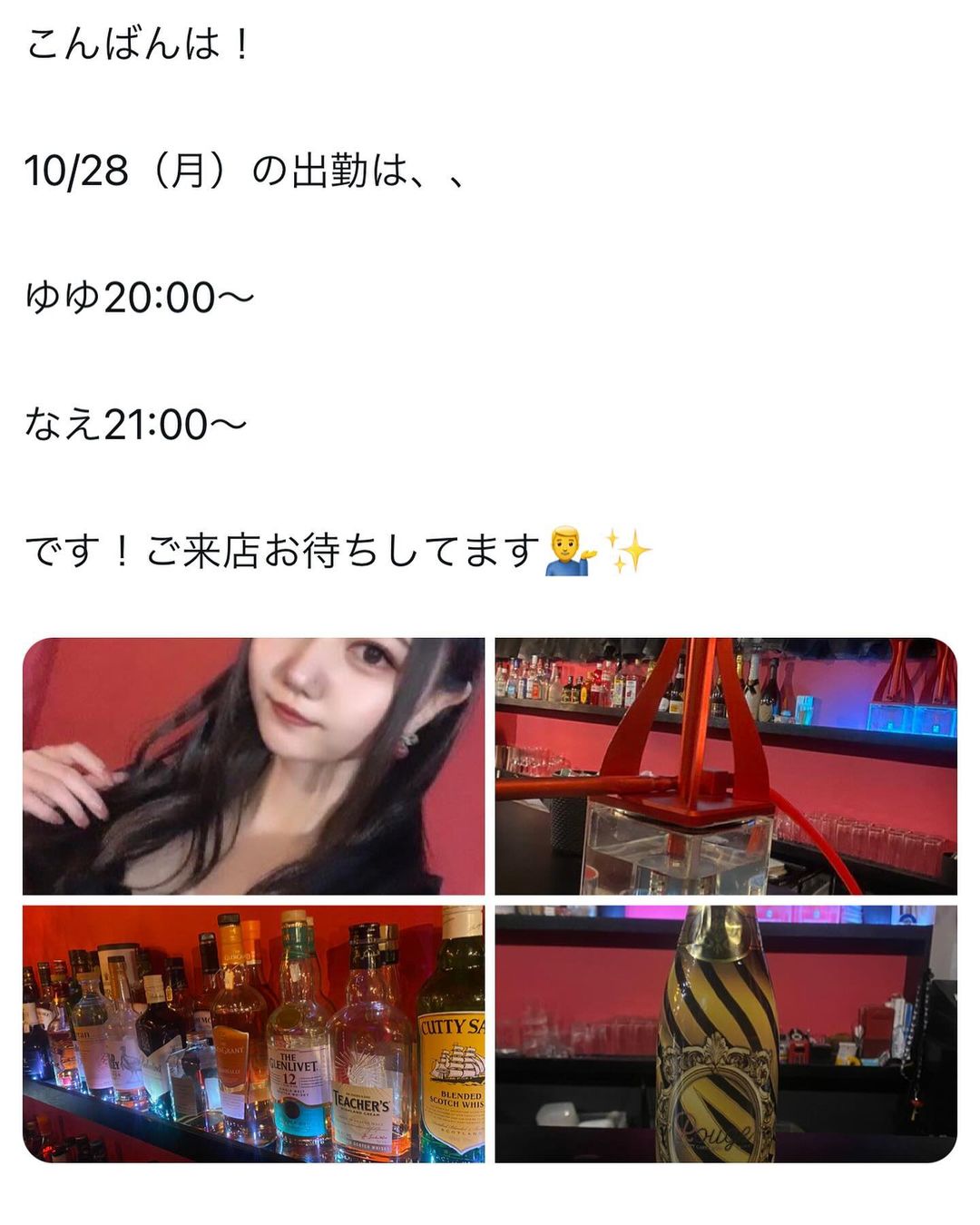Open the red hookah bar counter photo

(725, 766)
